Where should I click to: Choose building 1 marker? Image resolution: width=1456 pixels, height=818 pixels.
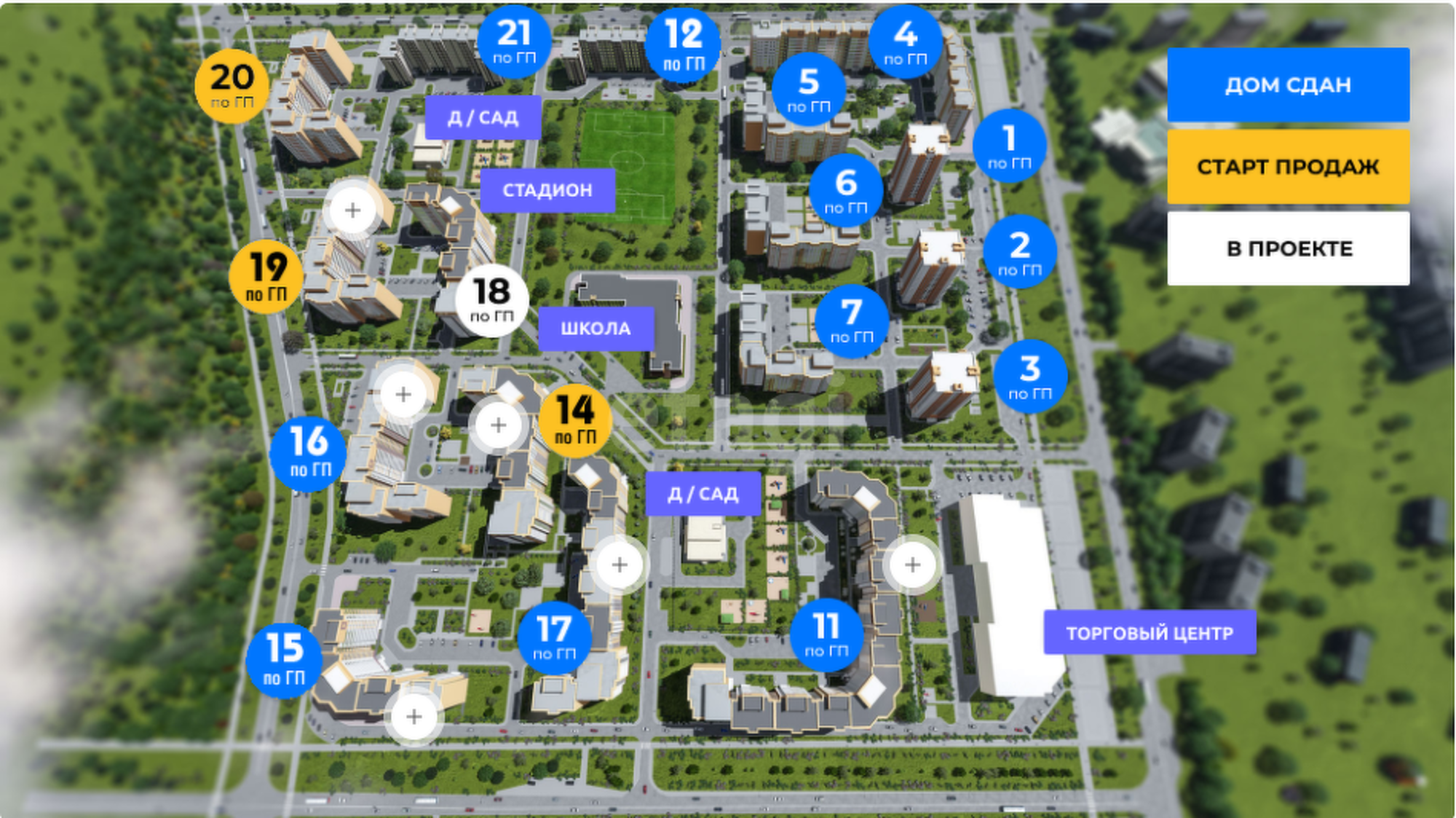point(1009,146)
